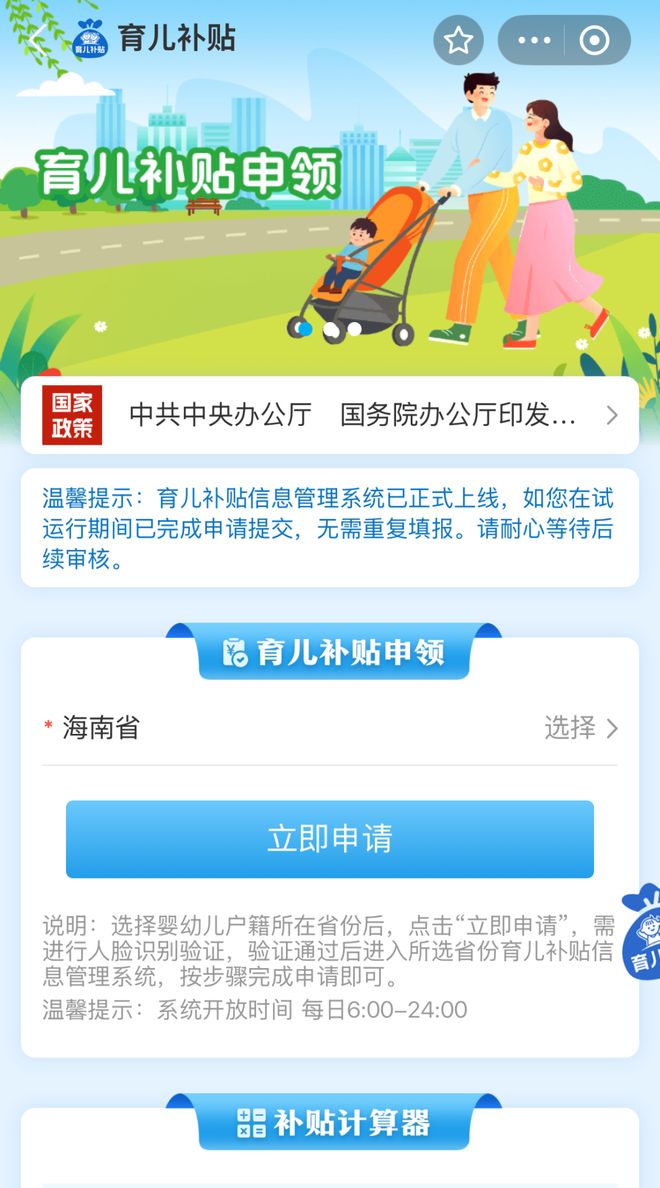Go back using the top-left arrow

pos(37,39)
